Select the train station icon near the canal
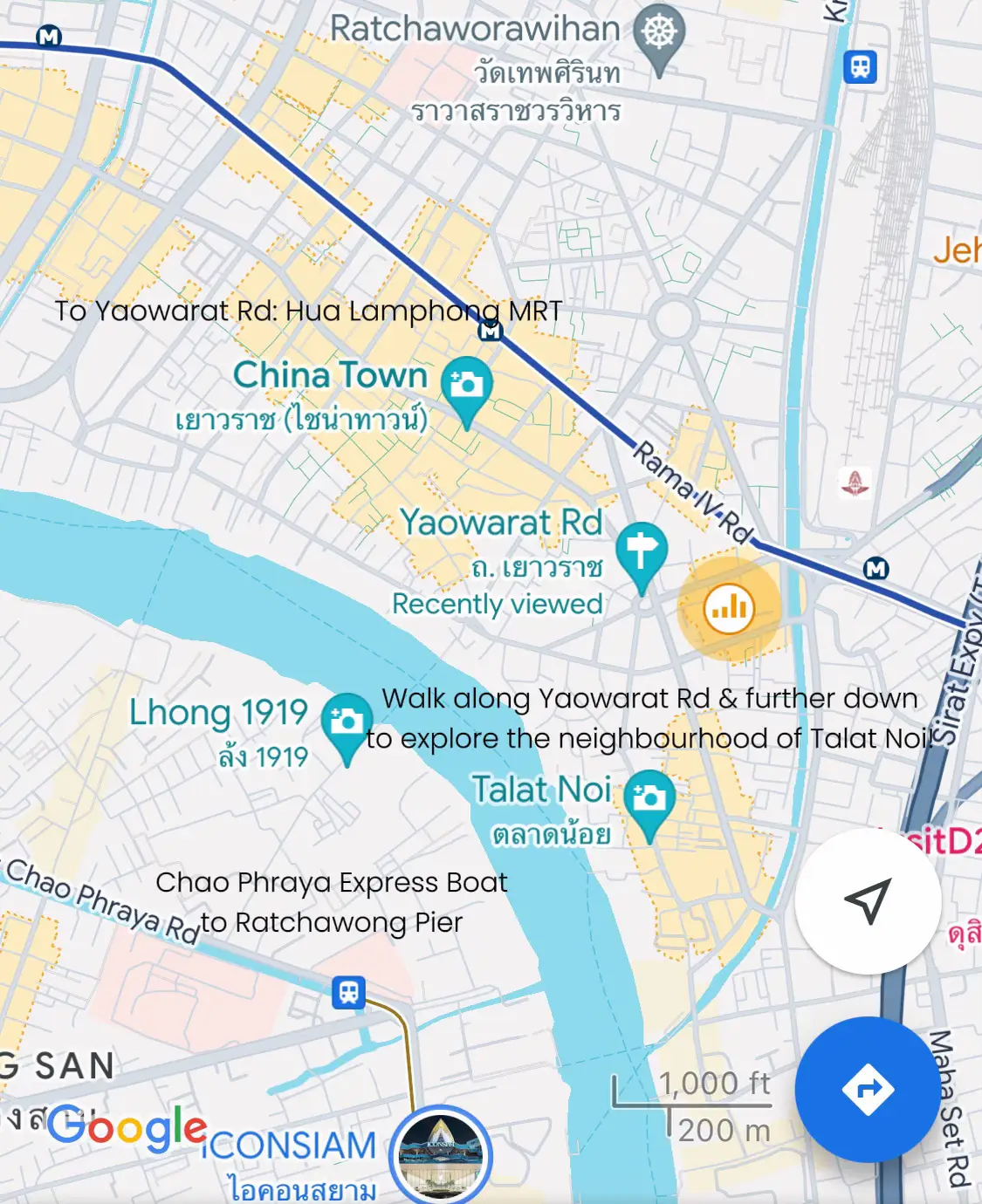The image size is (982, 1204). (x=860, y=66)
